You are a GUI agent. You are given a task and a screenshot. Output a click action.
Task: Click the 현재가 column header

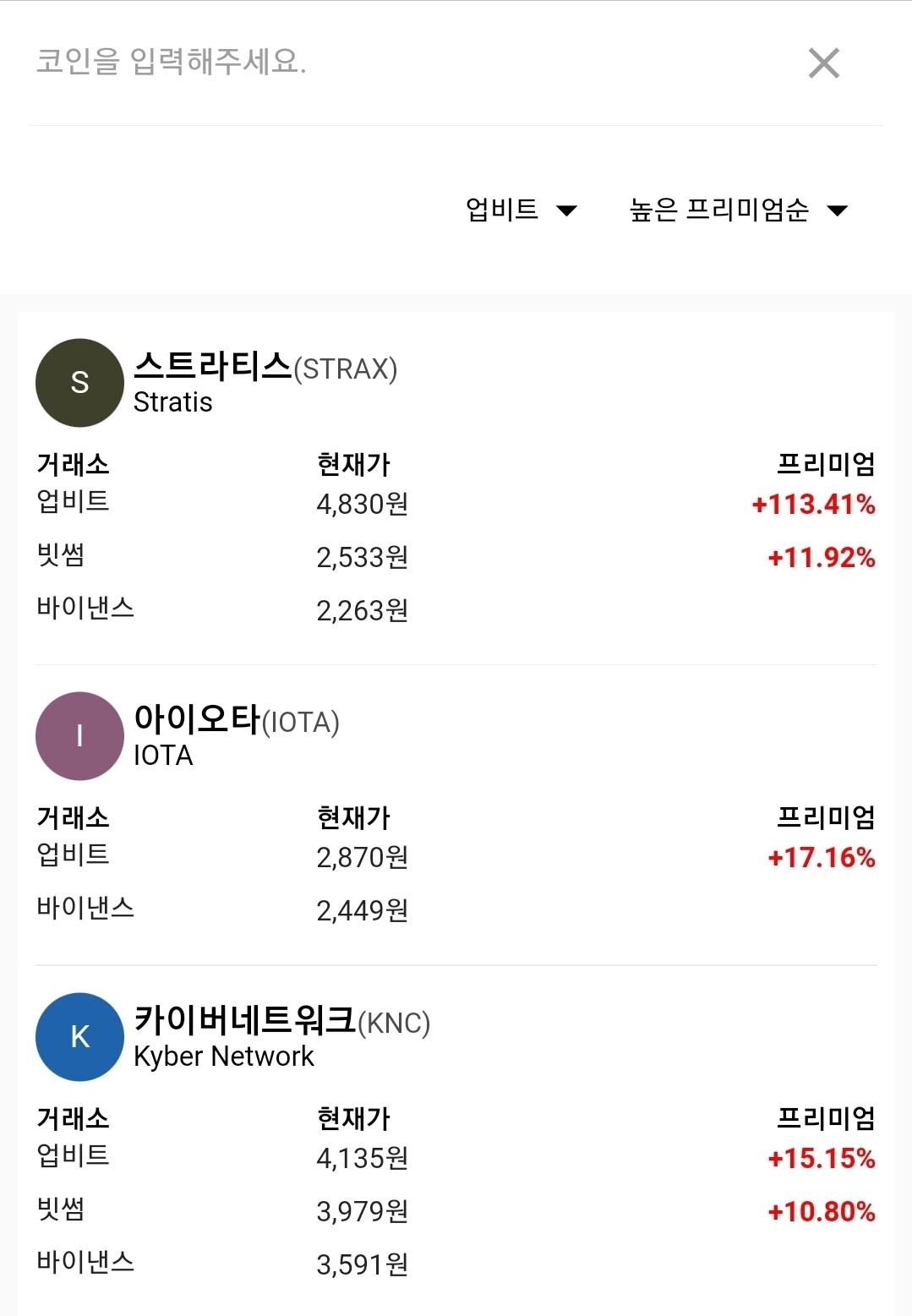[354, 463]
